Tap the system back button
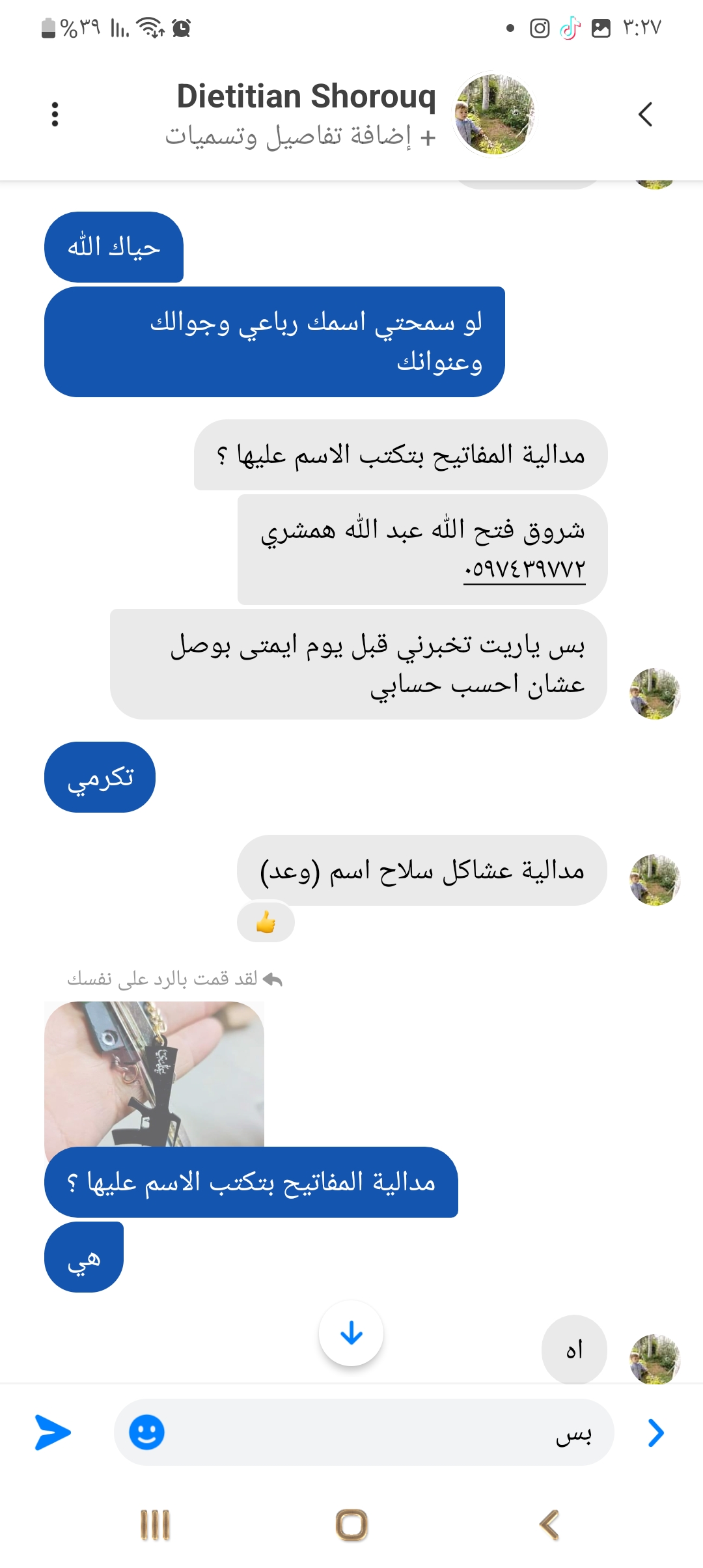Image resolution: width=703 pixels, height=1568 pixels. pos(549,1525)
